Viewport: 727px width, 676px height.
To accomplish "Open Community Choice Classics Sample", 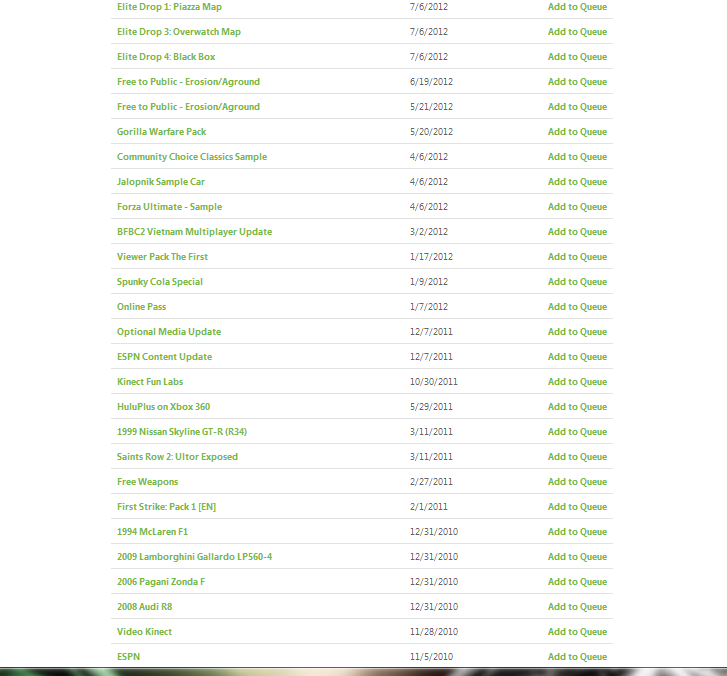I will point(192,157).
